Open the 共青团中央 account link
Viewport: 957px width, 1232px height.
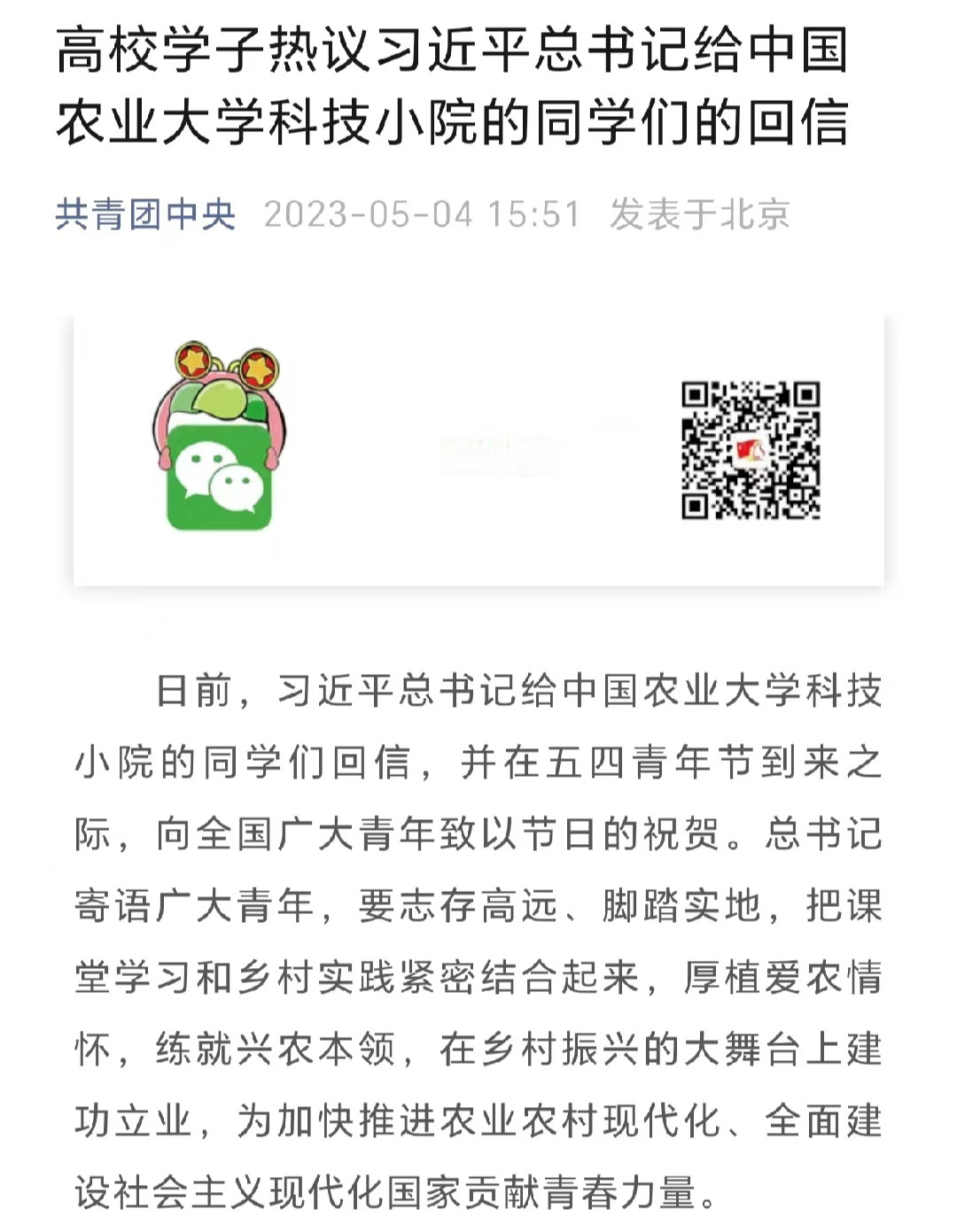coord(145,215)
